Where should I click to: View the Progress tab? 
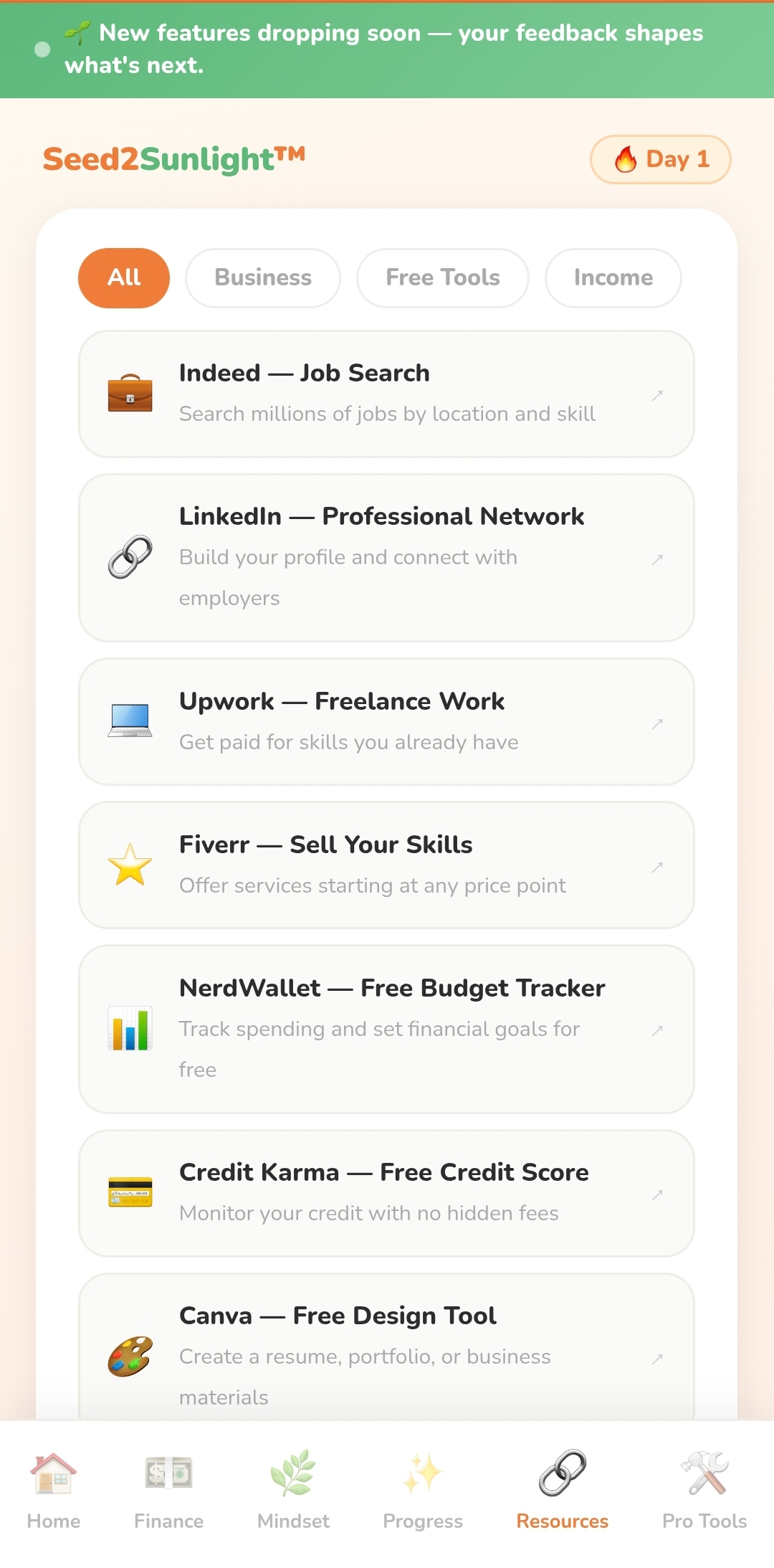(x=423, y=1491)
